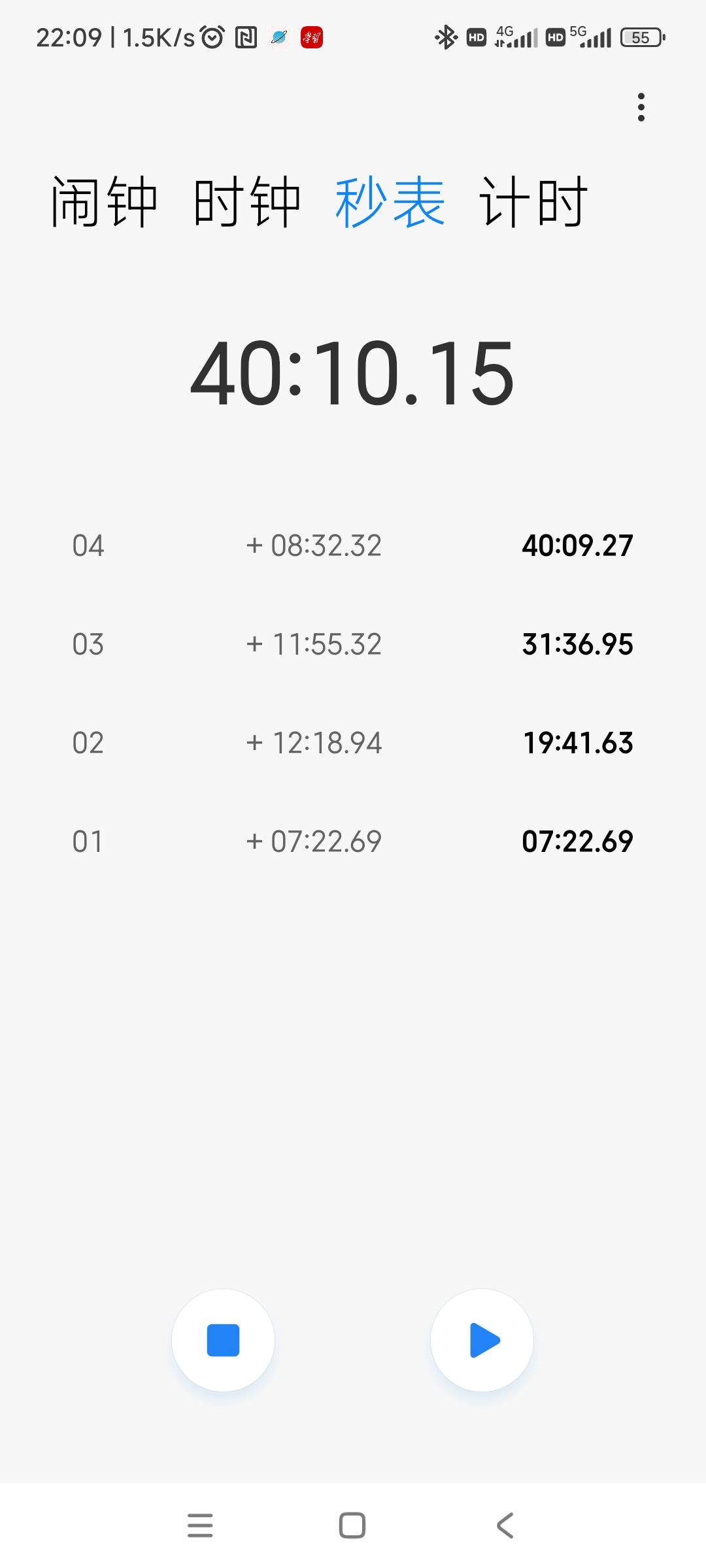Image resolution: width=706 pixels, height=1568 pixels.
Task: Tap the system back arrow
Action: [505, 1526]
